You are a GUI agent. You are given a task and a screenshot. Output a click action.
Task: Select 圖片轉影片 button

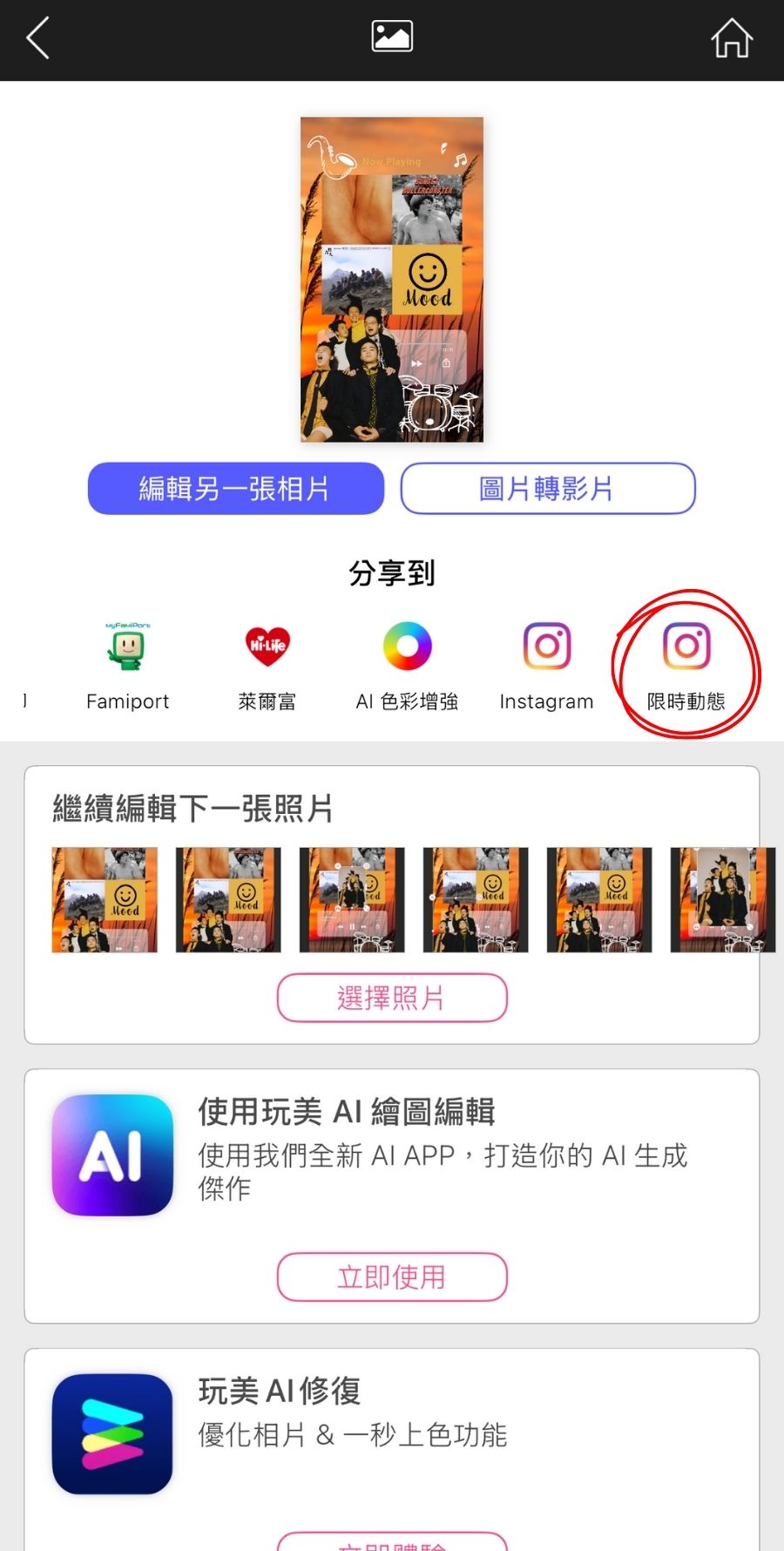point(547,489)
